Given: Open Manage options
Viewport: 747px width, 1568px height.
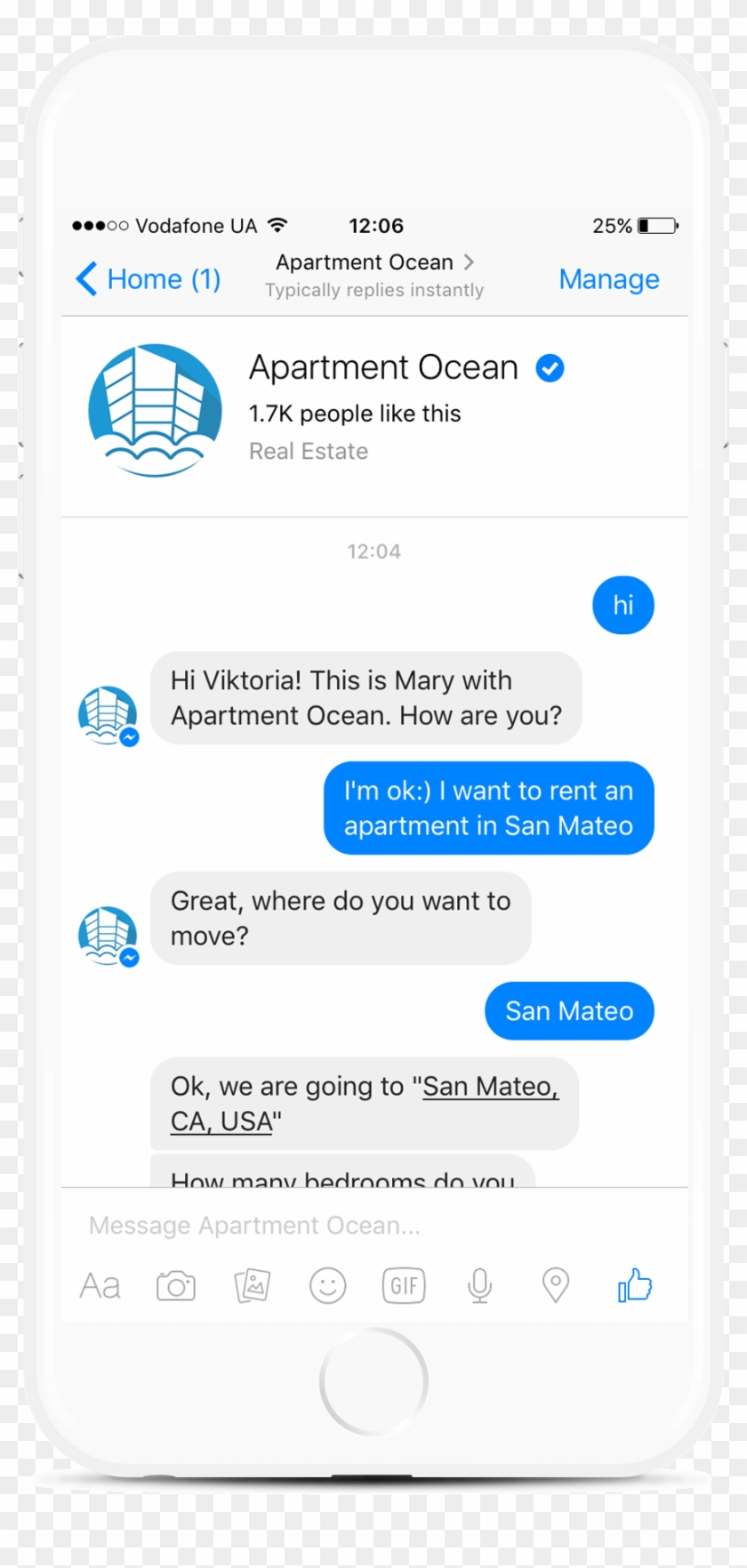Looking at the screenshot, I should [x=609, y=279].
